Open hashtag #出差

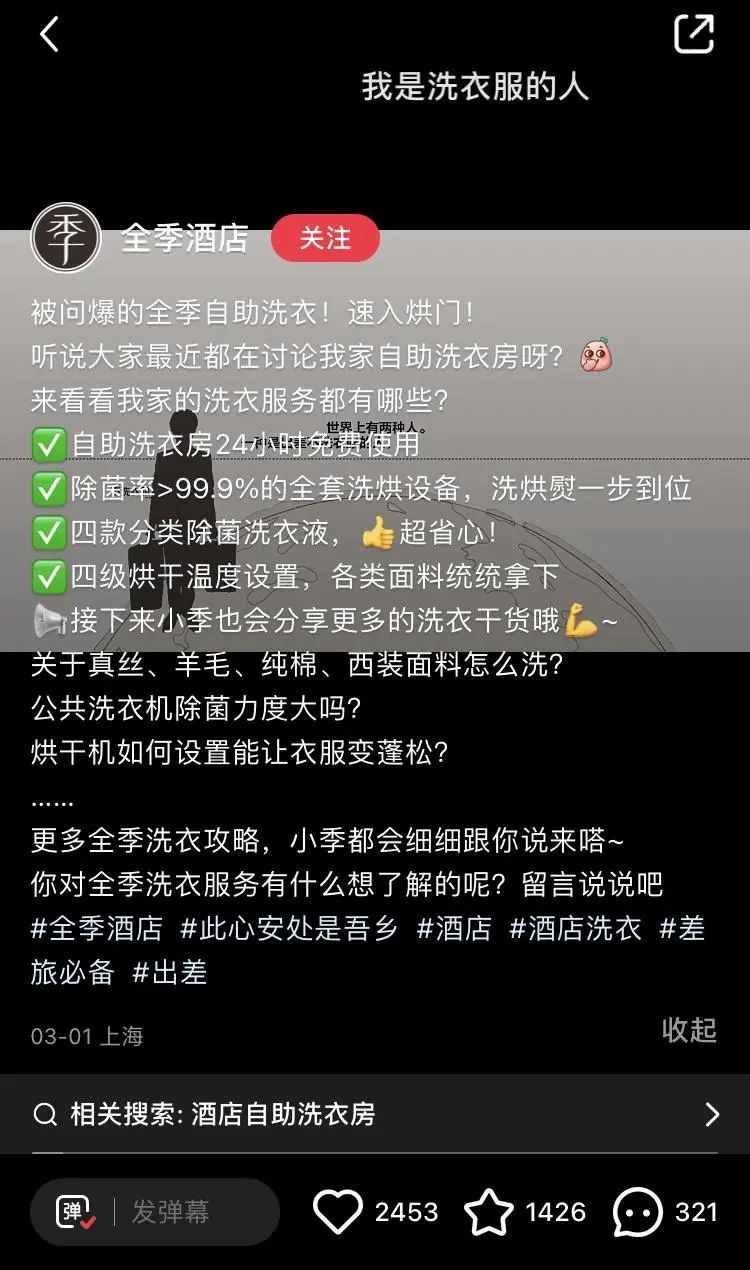click(170, 971)
